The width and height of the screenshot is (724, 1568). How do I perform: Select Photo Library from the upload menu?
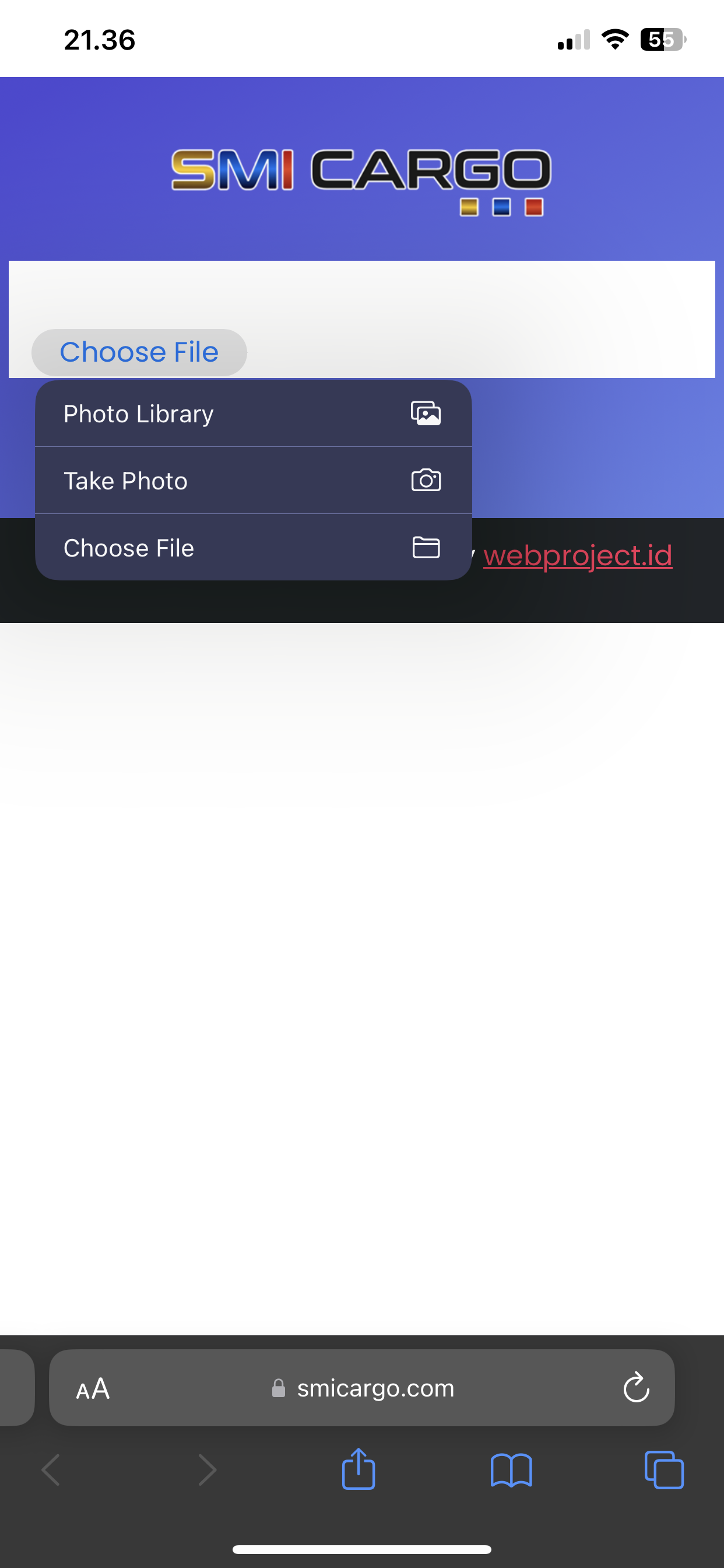[x=253, y=414]
